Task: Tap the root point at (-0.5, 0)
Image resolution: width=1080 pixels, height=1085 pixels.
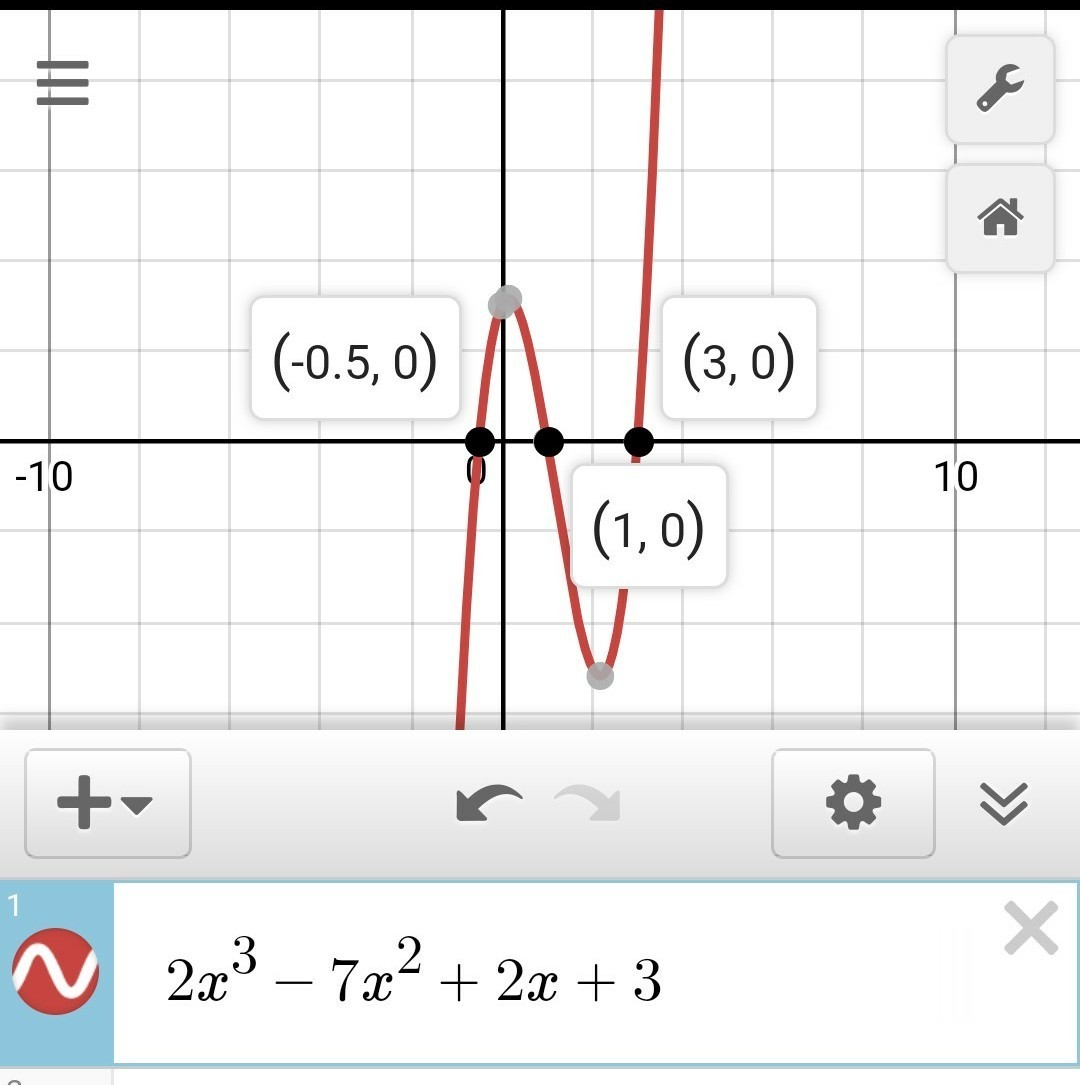Action: click(x=480, y=441)
